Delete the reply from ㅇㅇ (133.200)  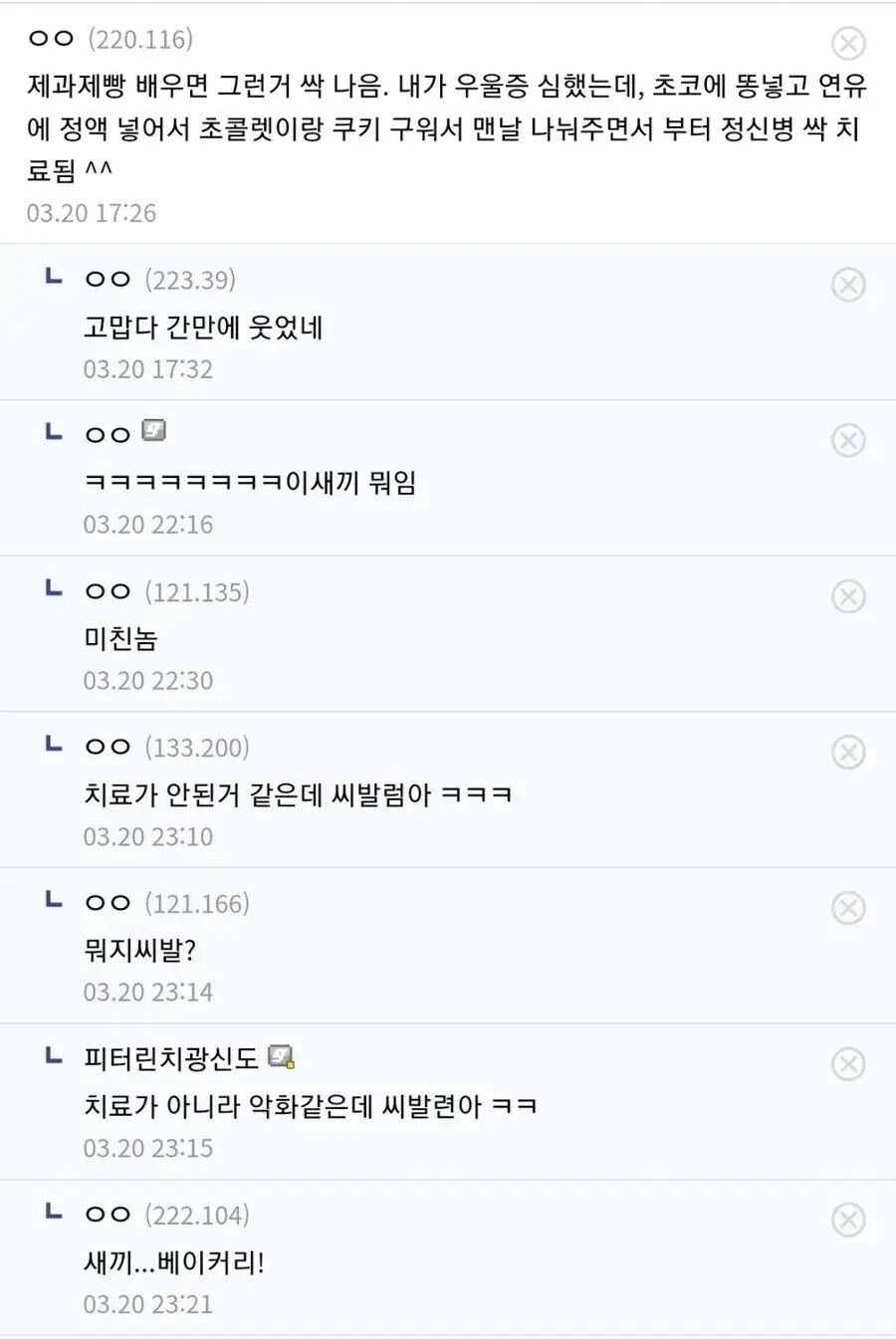(848, 752)
